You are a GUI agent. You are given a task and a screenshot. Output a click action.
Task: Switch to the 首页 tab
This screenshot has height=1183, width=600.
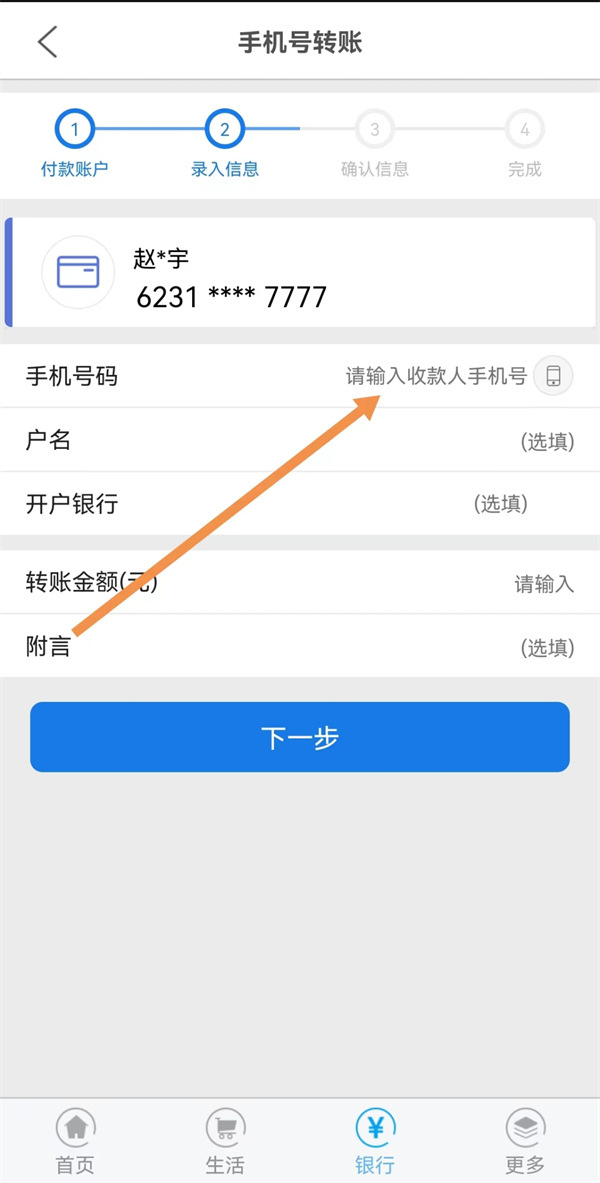coord(75,1141)
